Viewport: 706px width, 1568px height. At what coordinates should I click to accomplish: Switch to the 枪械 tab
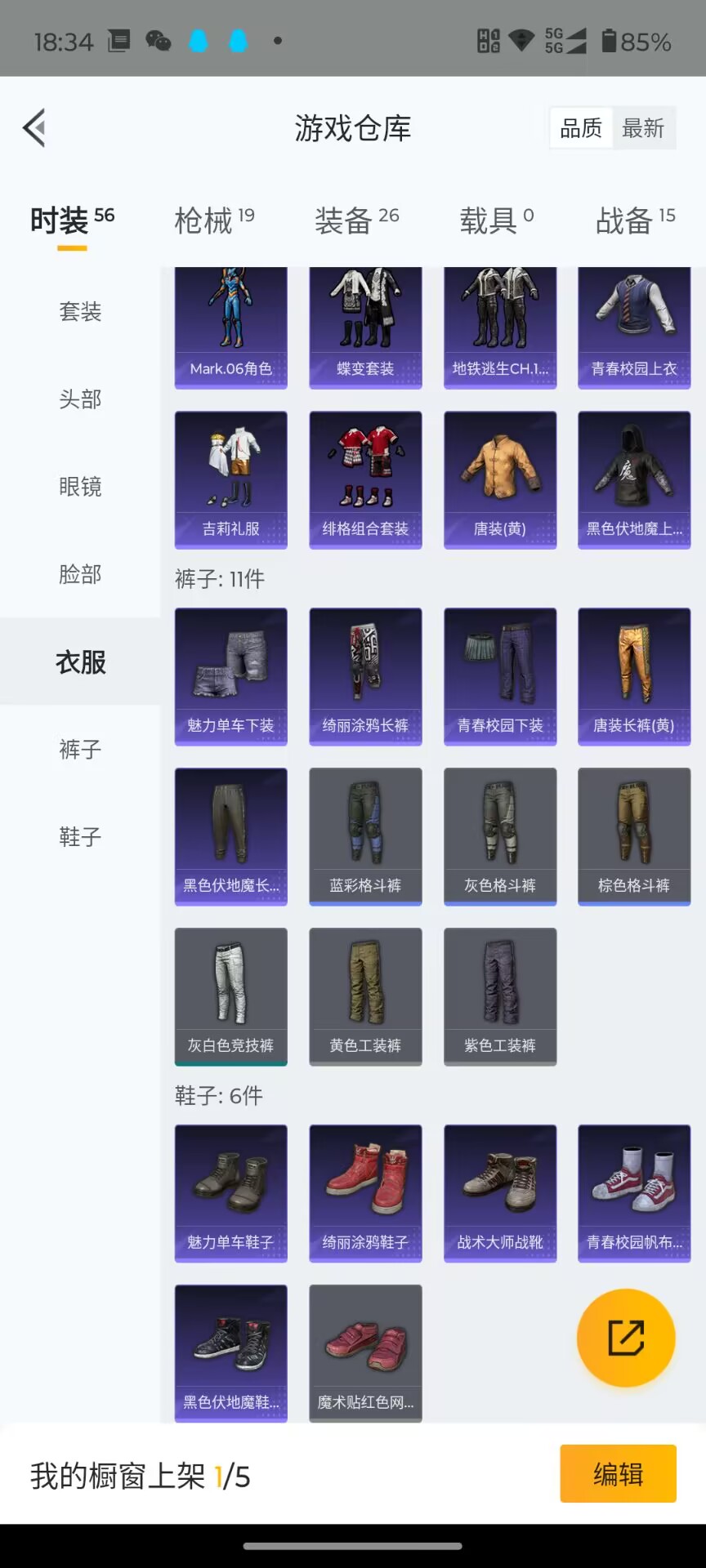tap(214, 220)
